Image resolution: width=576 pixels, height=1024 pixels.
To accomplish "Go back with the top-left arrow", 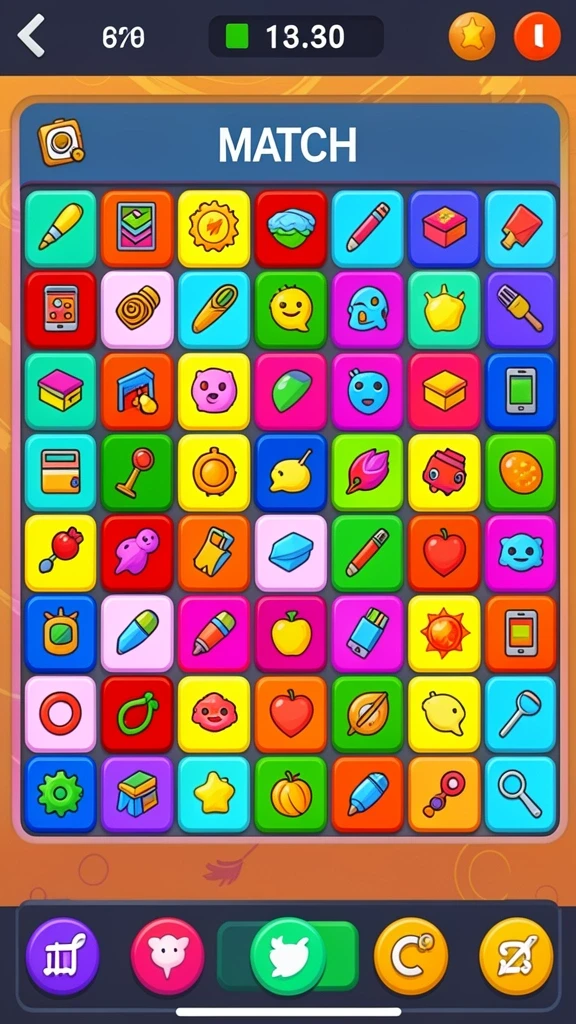I will (x=31, y=37).
